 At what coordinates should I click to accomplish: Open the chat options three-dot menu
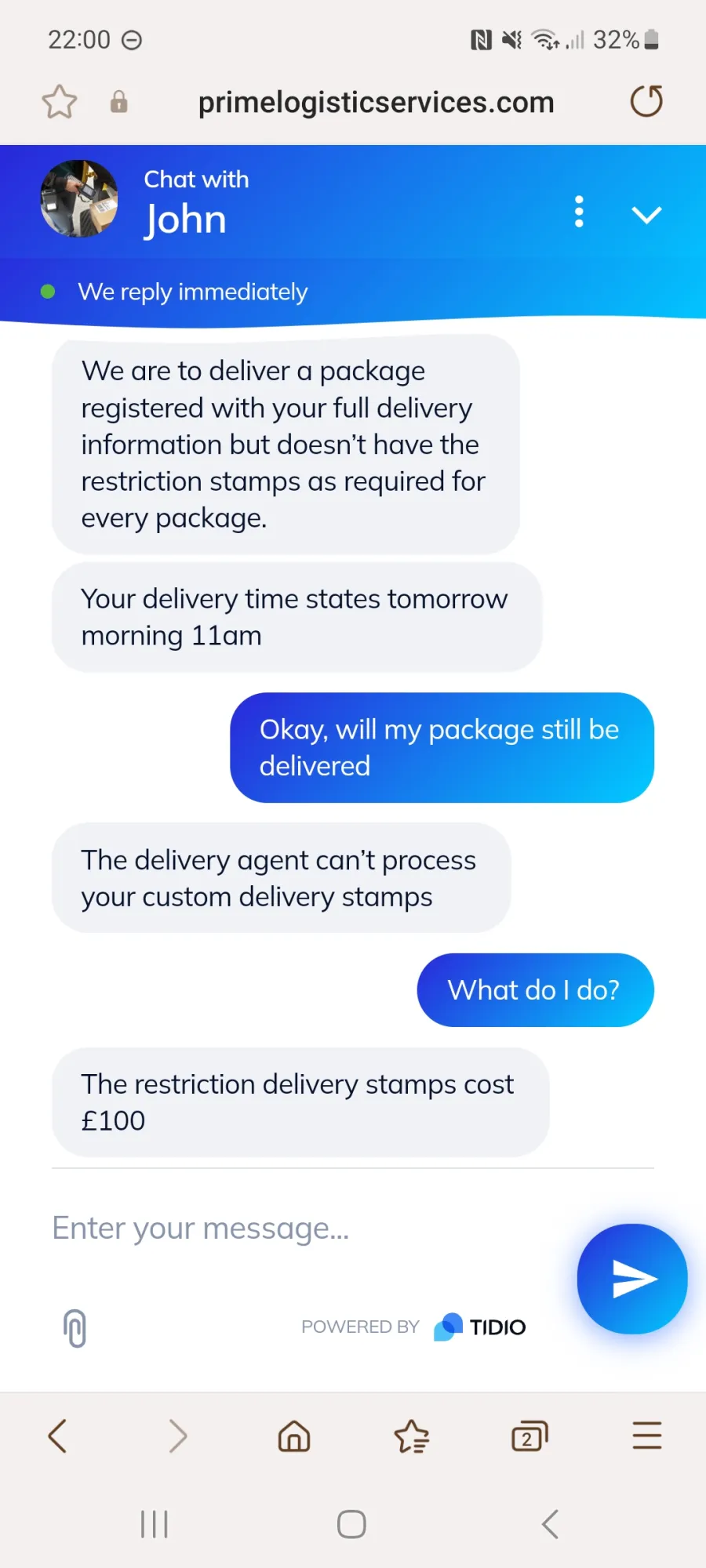point(579,212)
